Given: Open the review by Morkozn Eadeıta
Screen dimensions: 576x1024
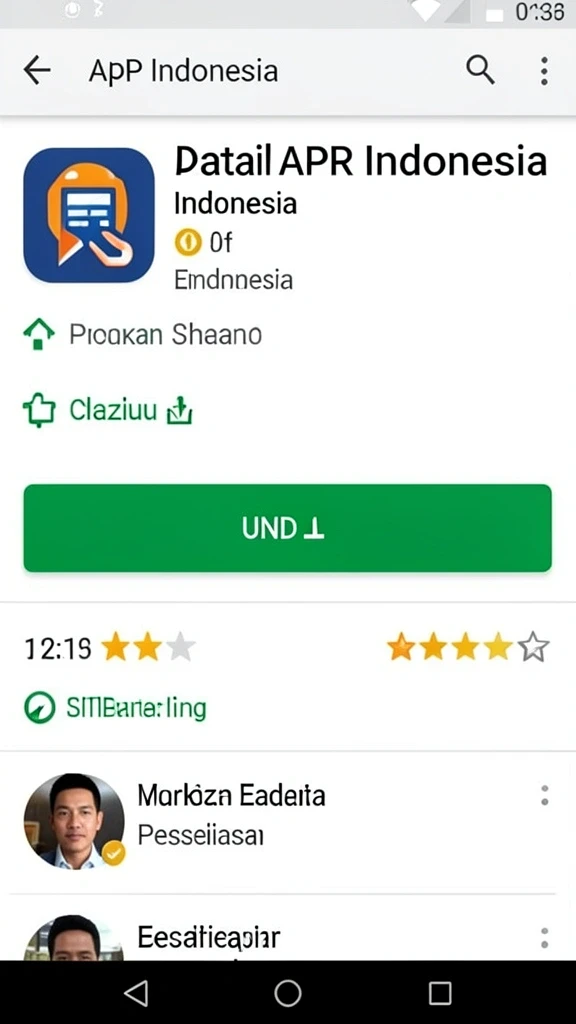Looking at the screenshot, I should coord(287,821).
